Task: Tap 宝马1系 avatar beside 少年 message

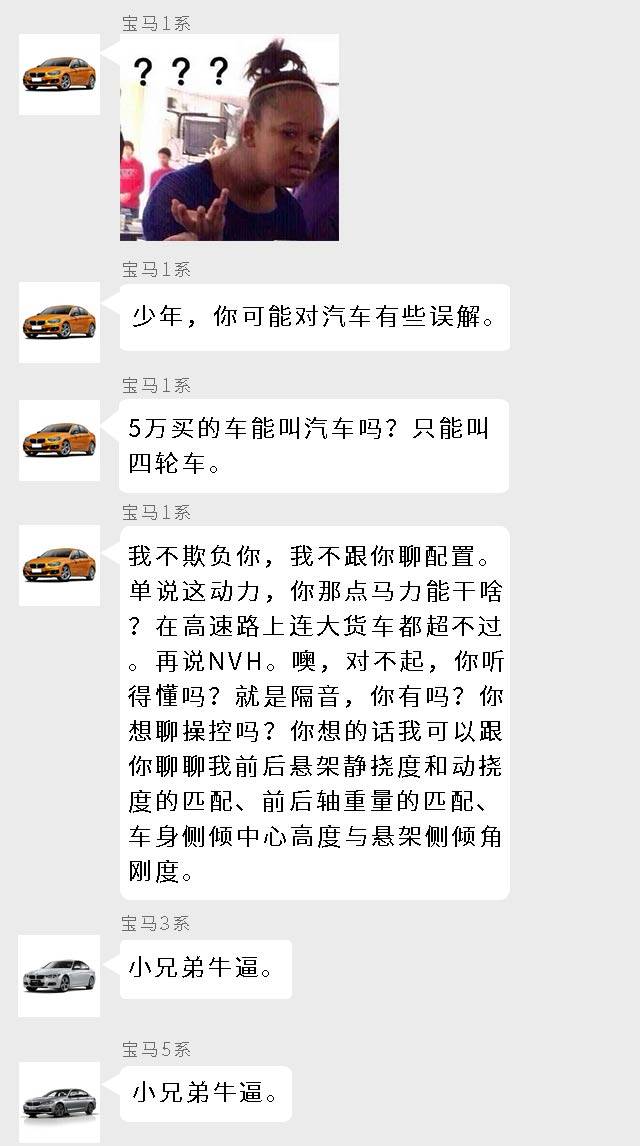Action: coord(59,322)
